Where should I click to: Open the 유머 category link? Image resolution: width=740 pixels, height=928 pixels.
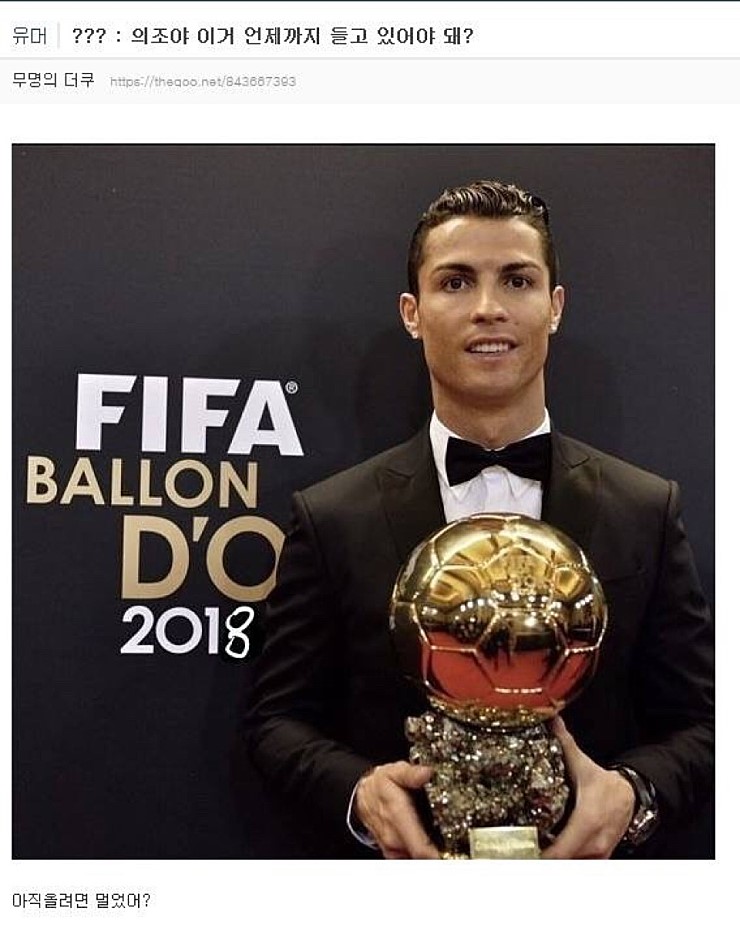[29, 36]
